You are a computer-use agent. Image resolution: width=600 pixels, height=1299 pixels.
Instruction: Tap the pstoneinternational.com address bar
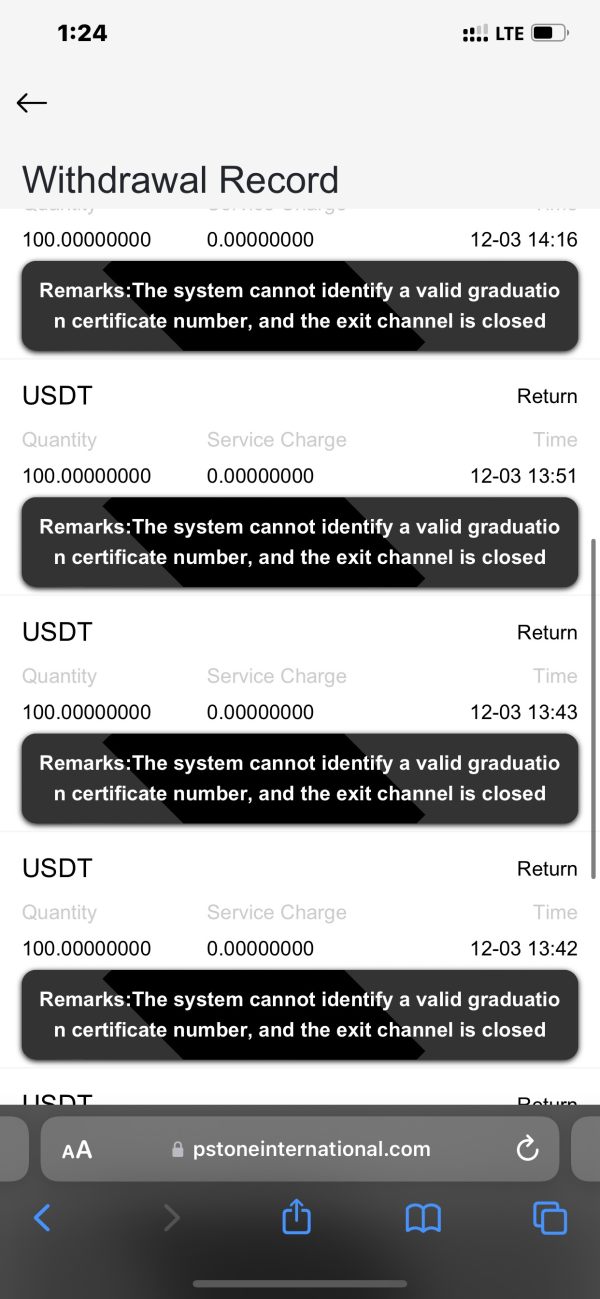tap(300, 1149)
